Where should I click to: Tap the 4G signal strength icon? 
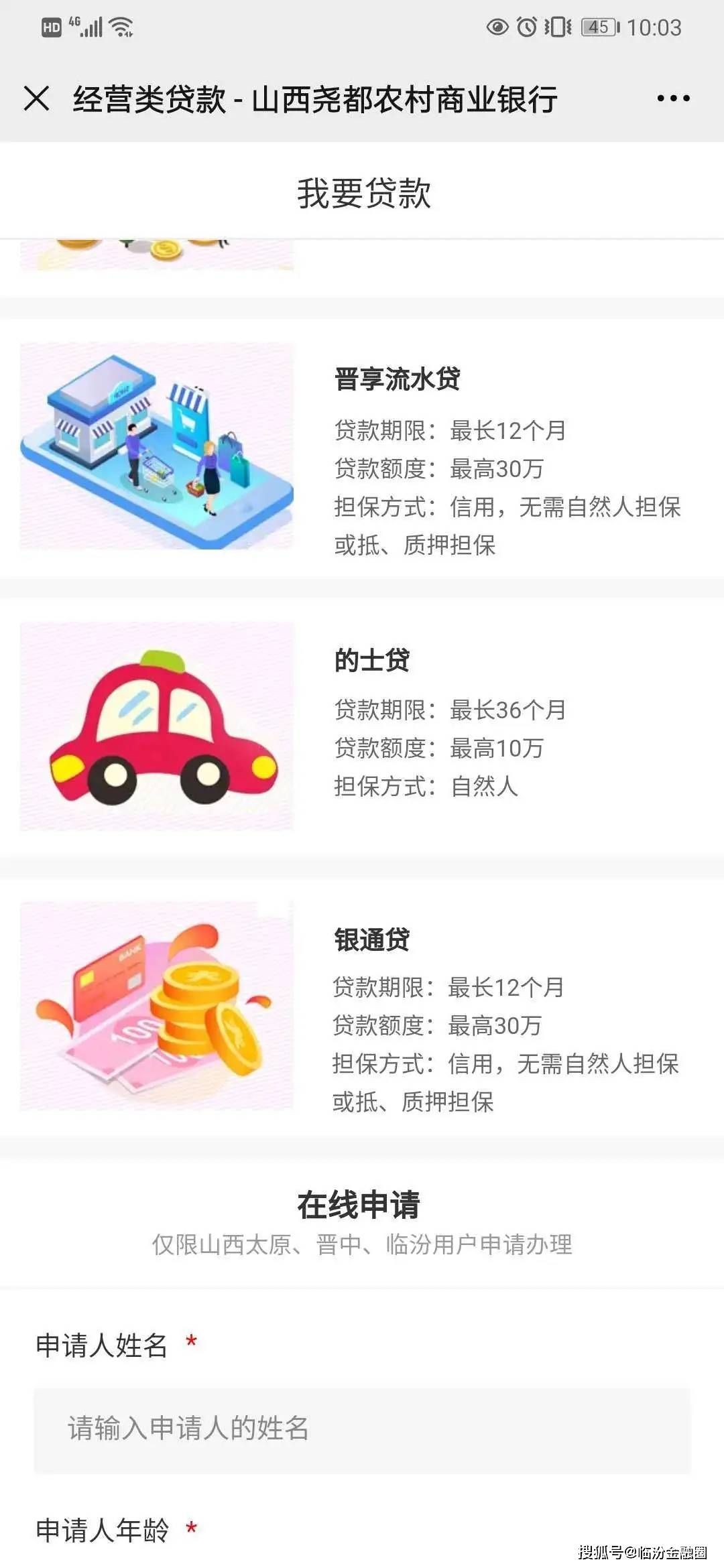click(90, 25)
